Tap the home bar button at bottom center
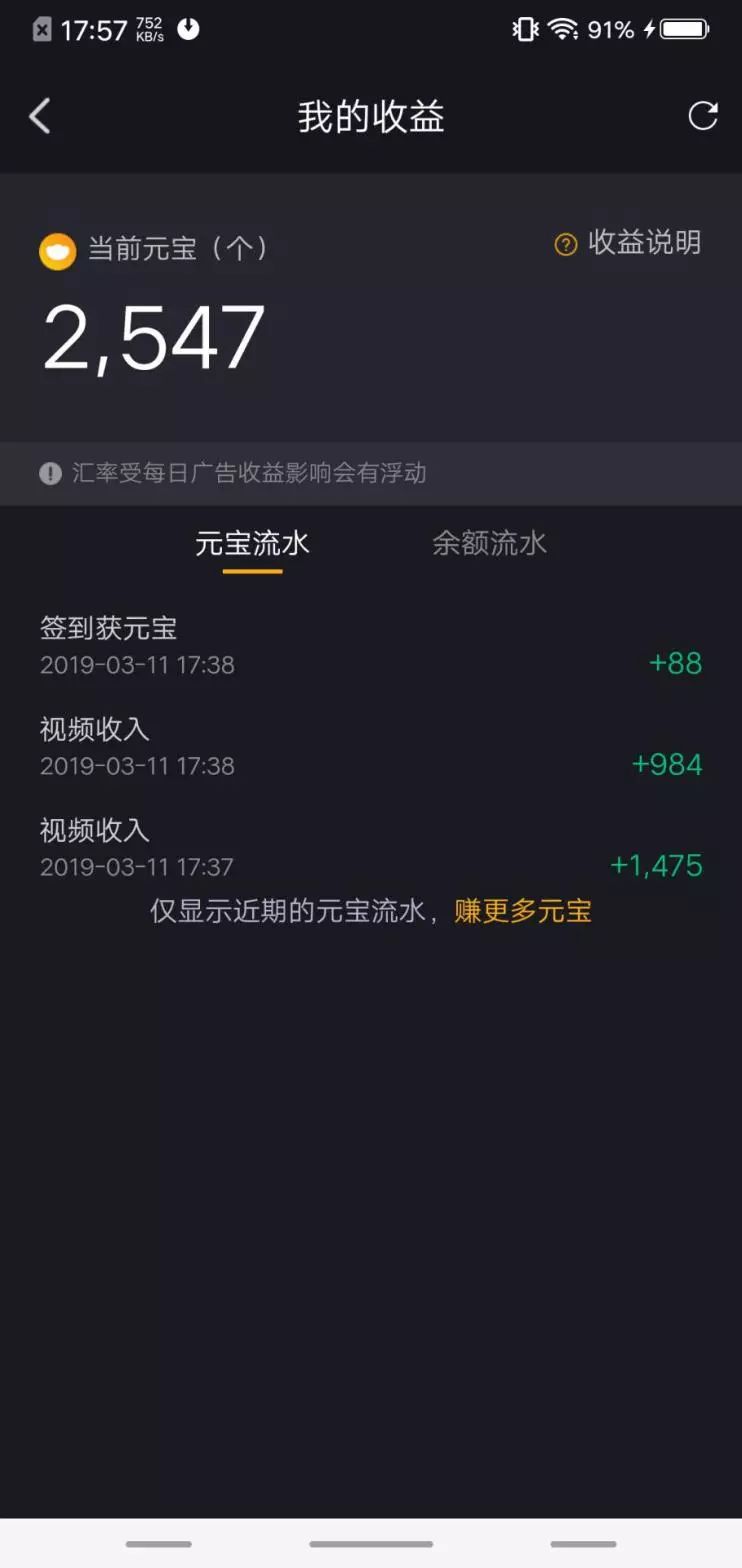This screenshot has width=742, height=1568. (x=371, y=1544)
